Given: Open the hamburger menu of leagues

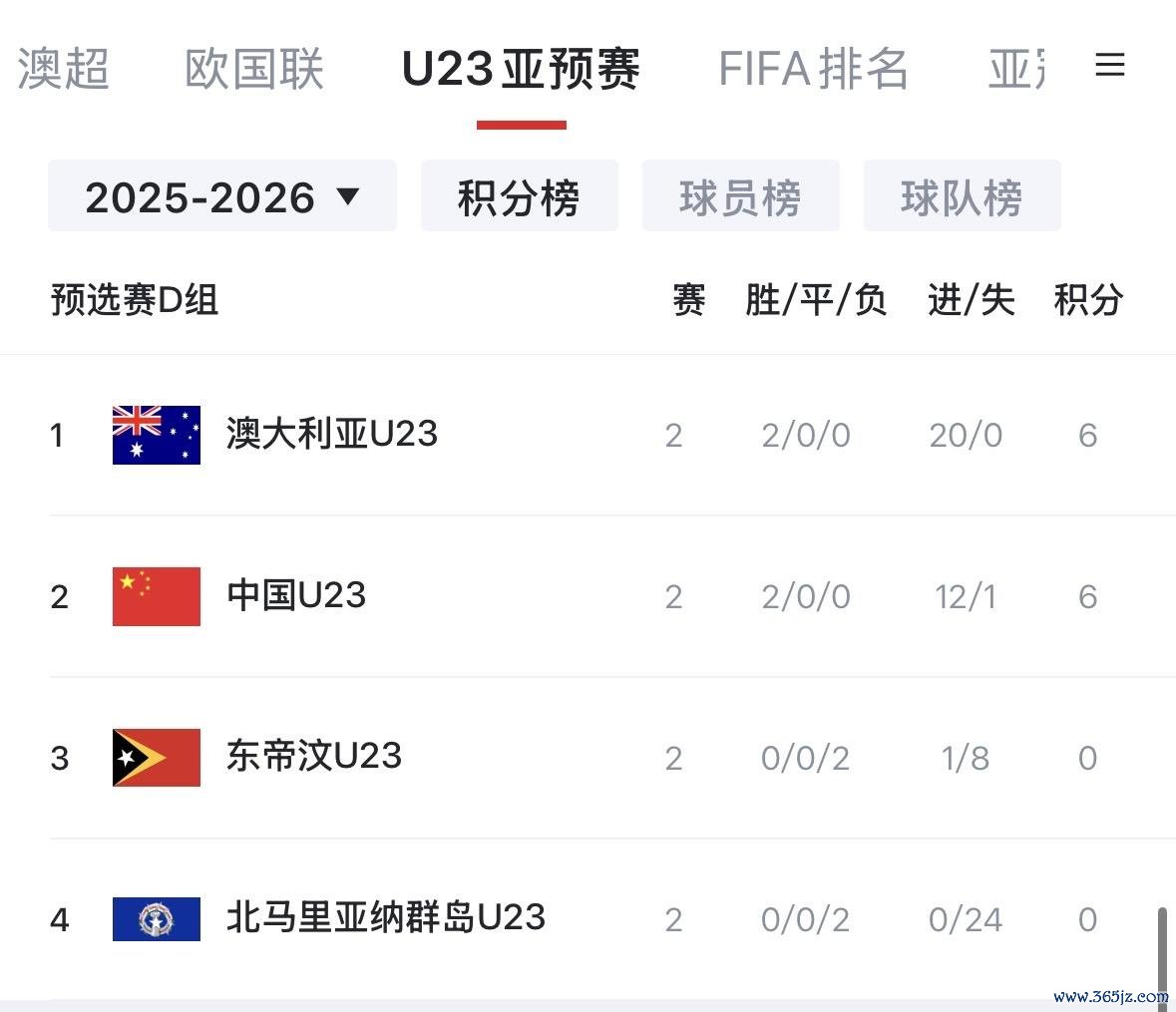Looking at the screenshot, I should (1109, 66).
